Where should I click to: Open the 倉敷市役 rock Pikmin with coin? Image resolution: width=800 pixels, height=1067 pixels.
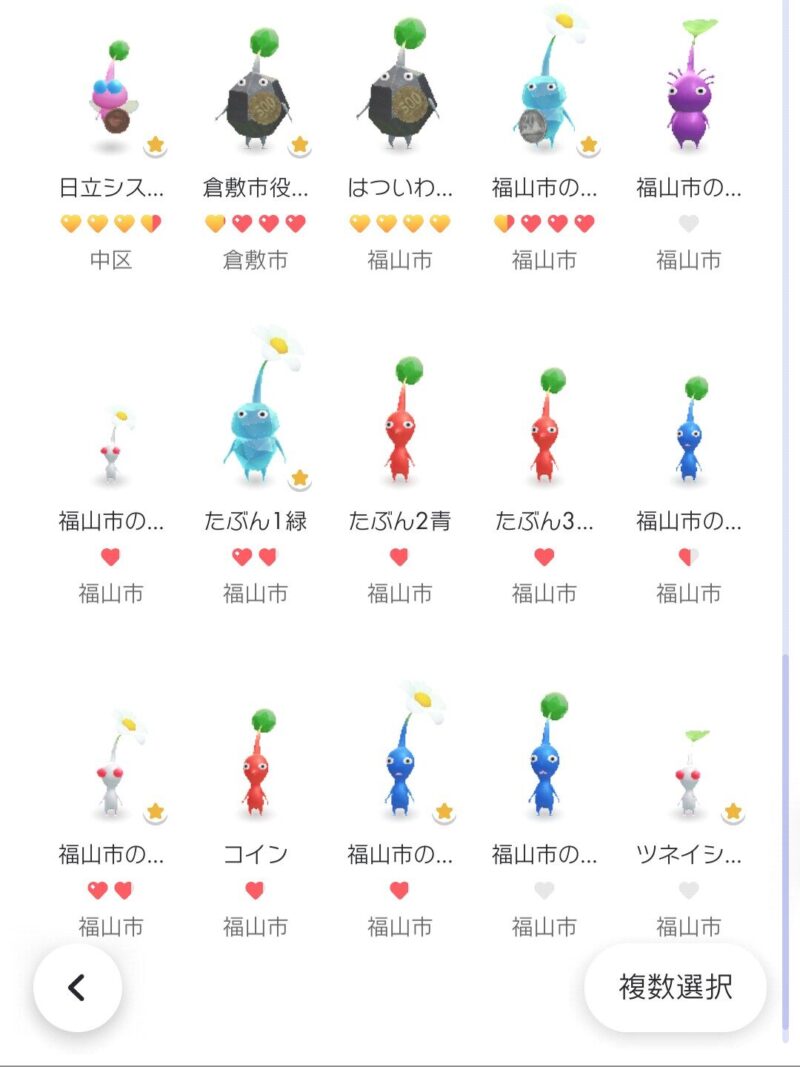tap(254, 95)
